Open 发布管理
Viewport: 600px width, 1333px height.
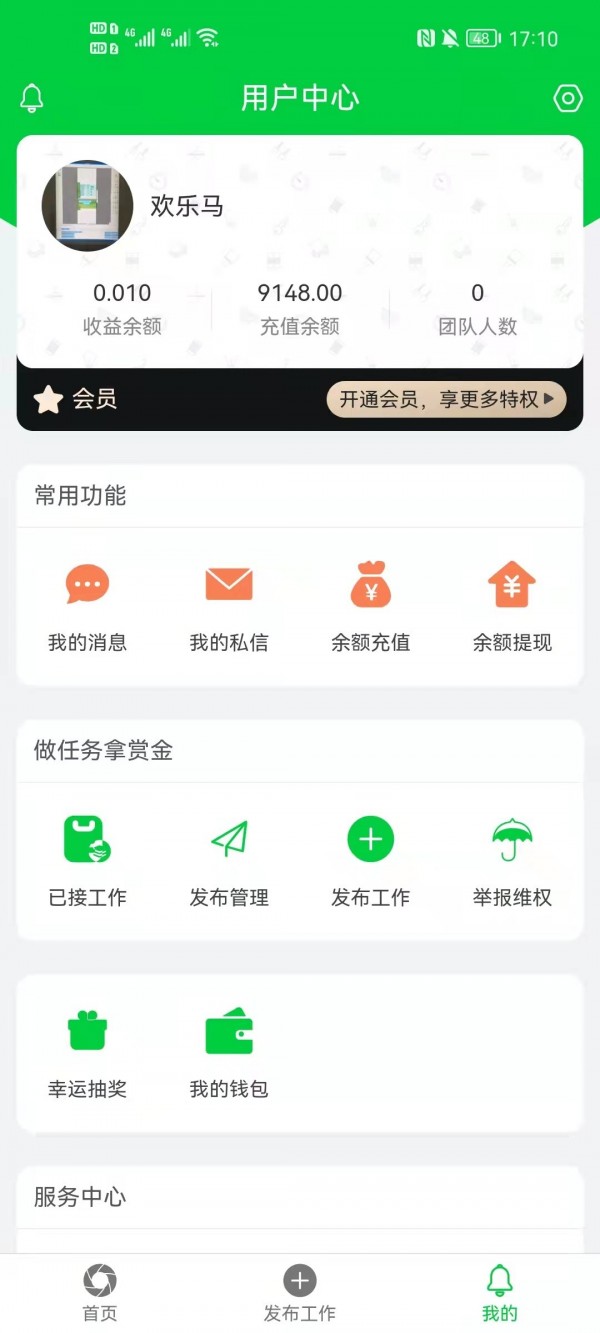pyautogui.click(x=229, y=860)
